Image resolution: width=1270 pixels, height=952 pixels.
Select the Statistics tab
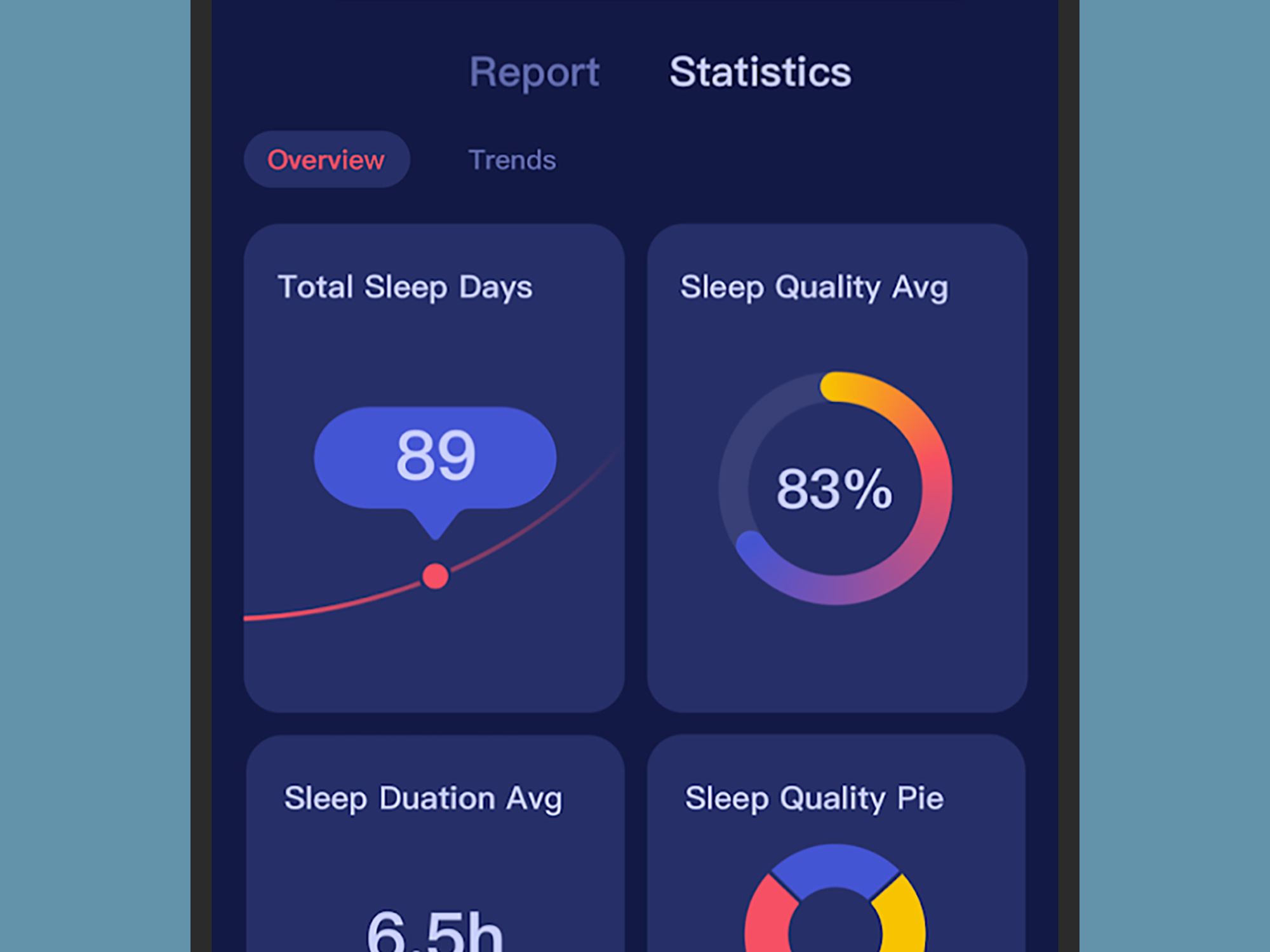[760, 72]
